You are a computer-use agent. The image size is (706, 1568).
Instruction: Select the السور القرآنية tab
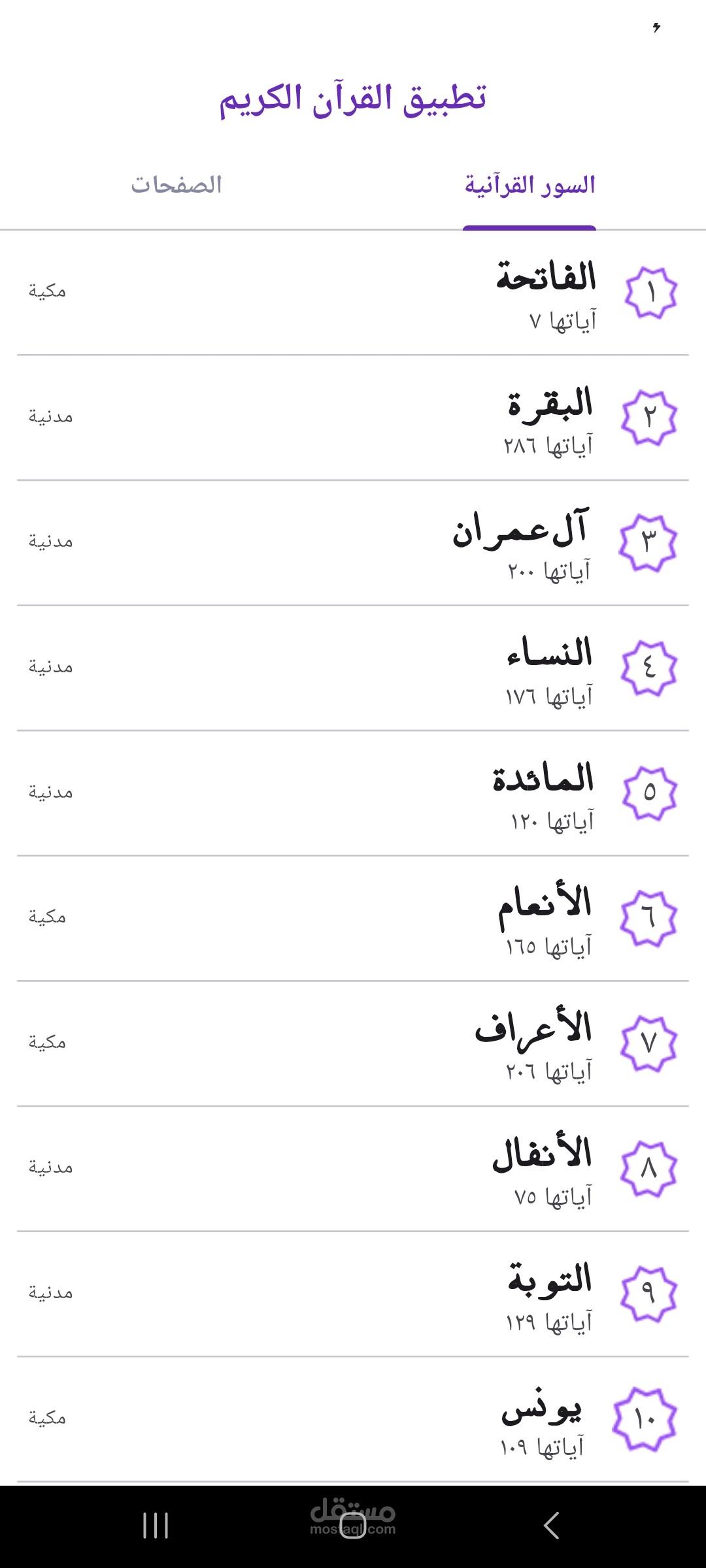point(529,186)
